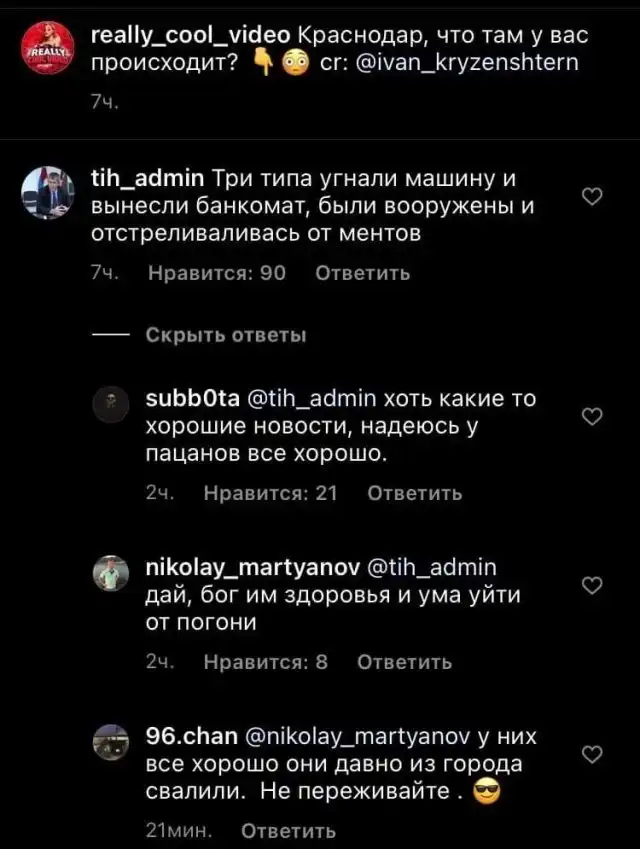Like nikolay_martyanov's reply
Image resolution: width=640 pixels, height=849 pixels.
(591, 585)
